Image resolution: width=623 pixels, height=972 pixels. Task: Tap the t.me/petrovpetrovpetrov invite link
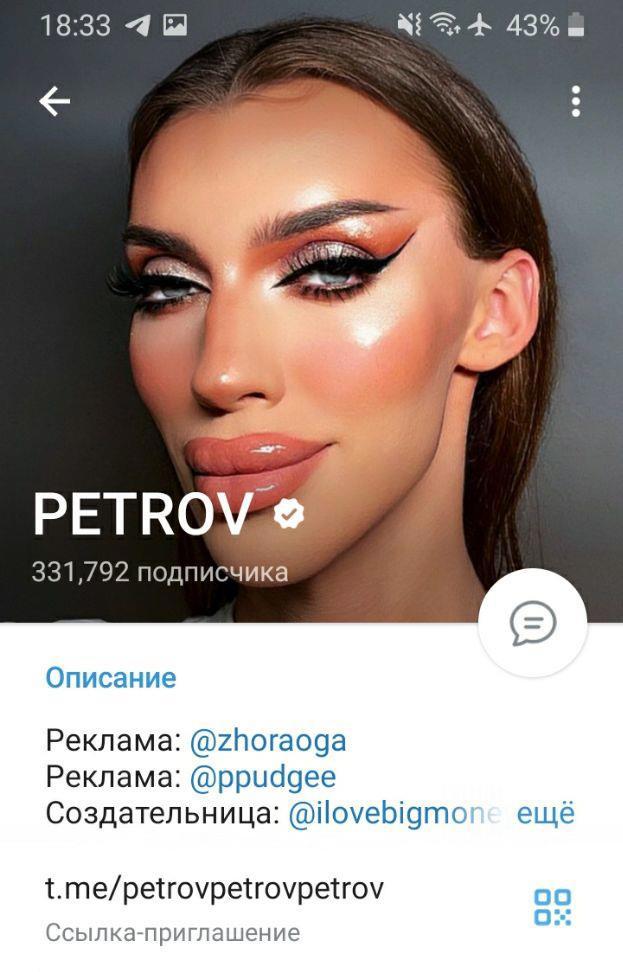click(x=214, y=888)
